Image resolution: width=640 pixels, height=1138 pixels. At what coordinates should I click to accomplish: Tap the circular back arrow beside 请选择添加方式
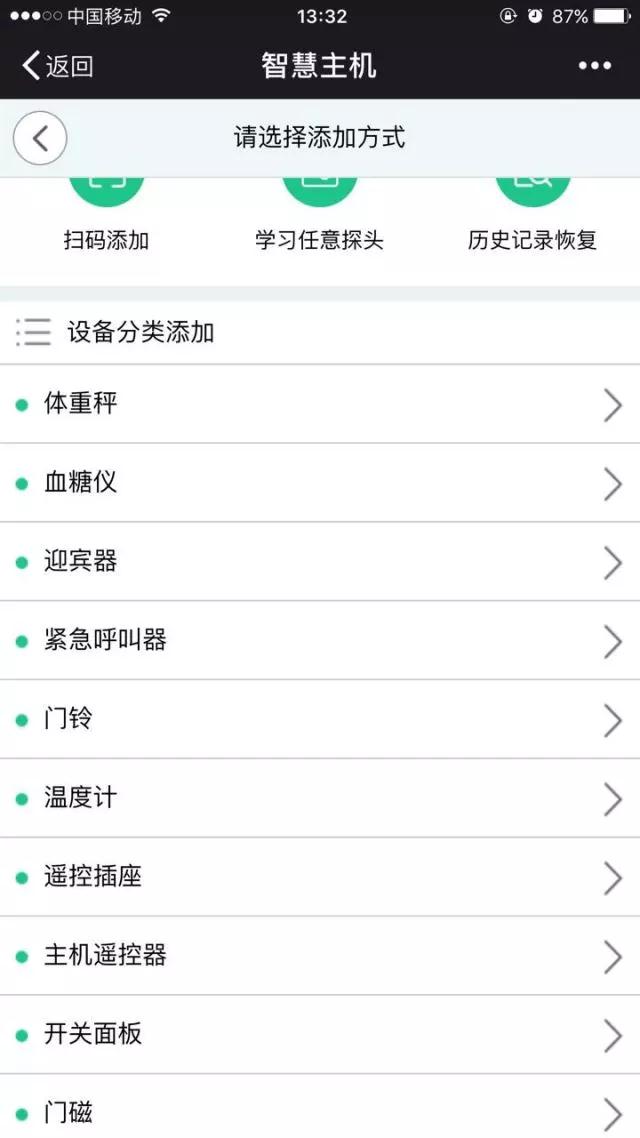(40, 138)
